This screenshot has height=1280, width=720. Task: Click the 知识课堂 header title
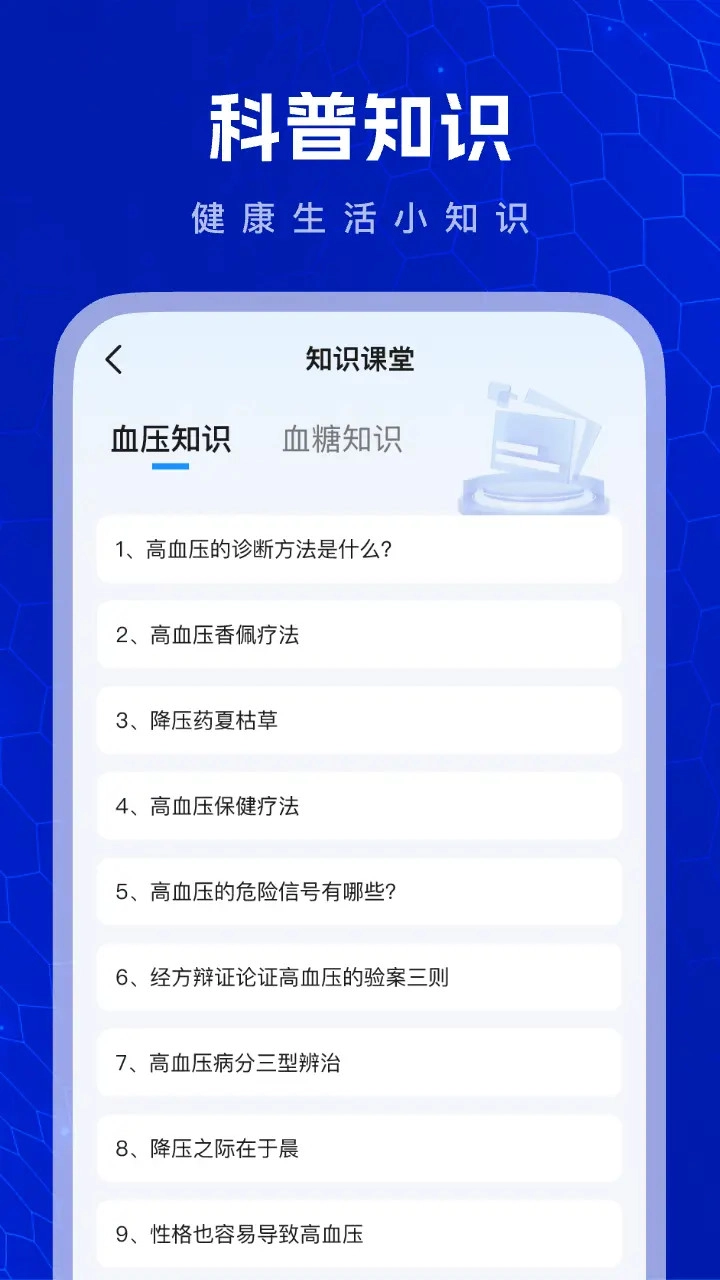tap(360, 359)
